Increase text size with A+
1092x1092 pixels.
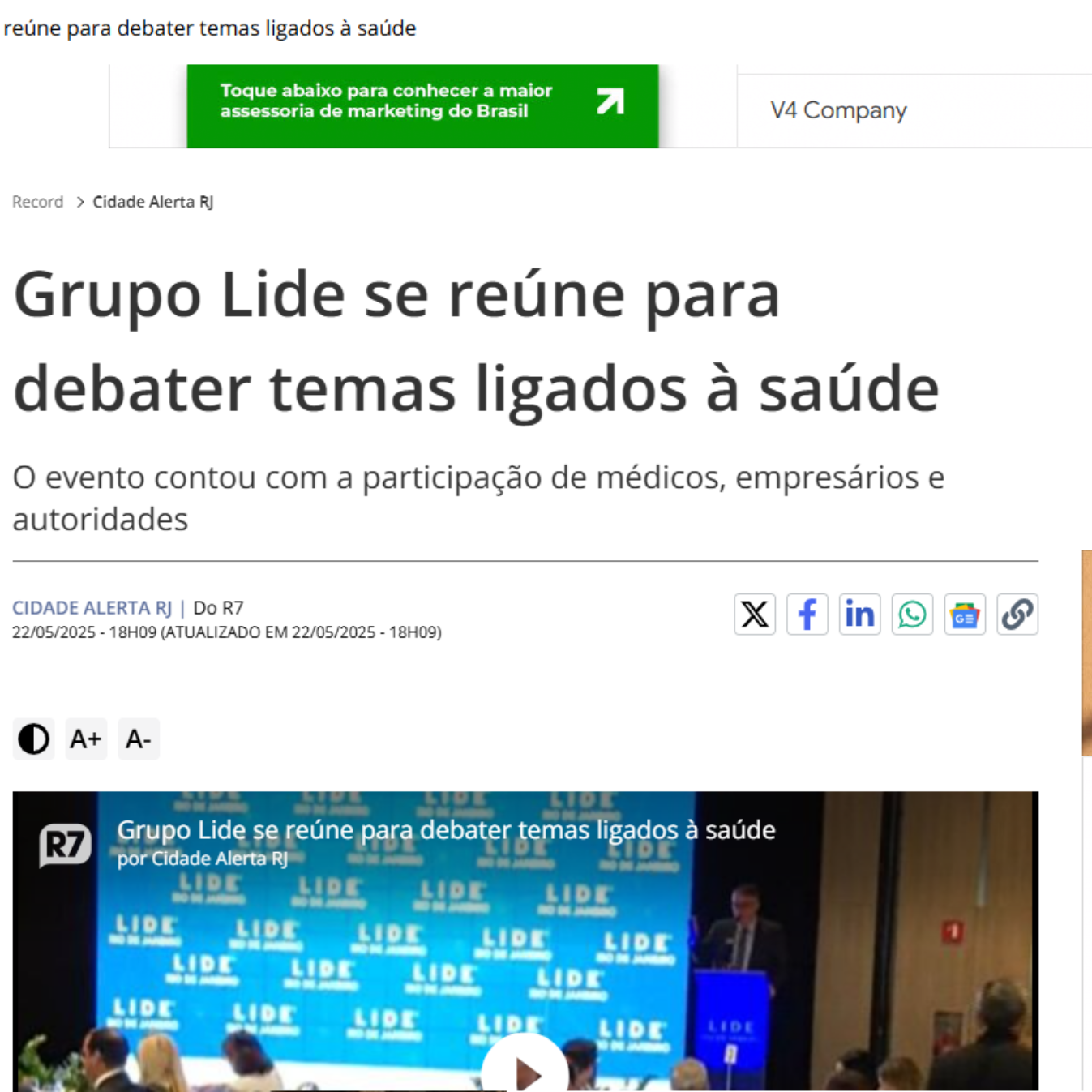(86, 739)
